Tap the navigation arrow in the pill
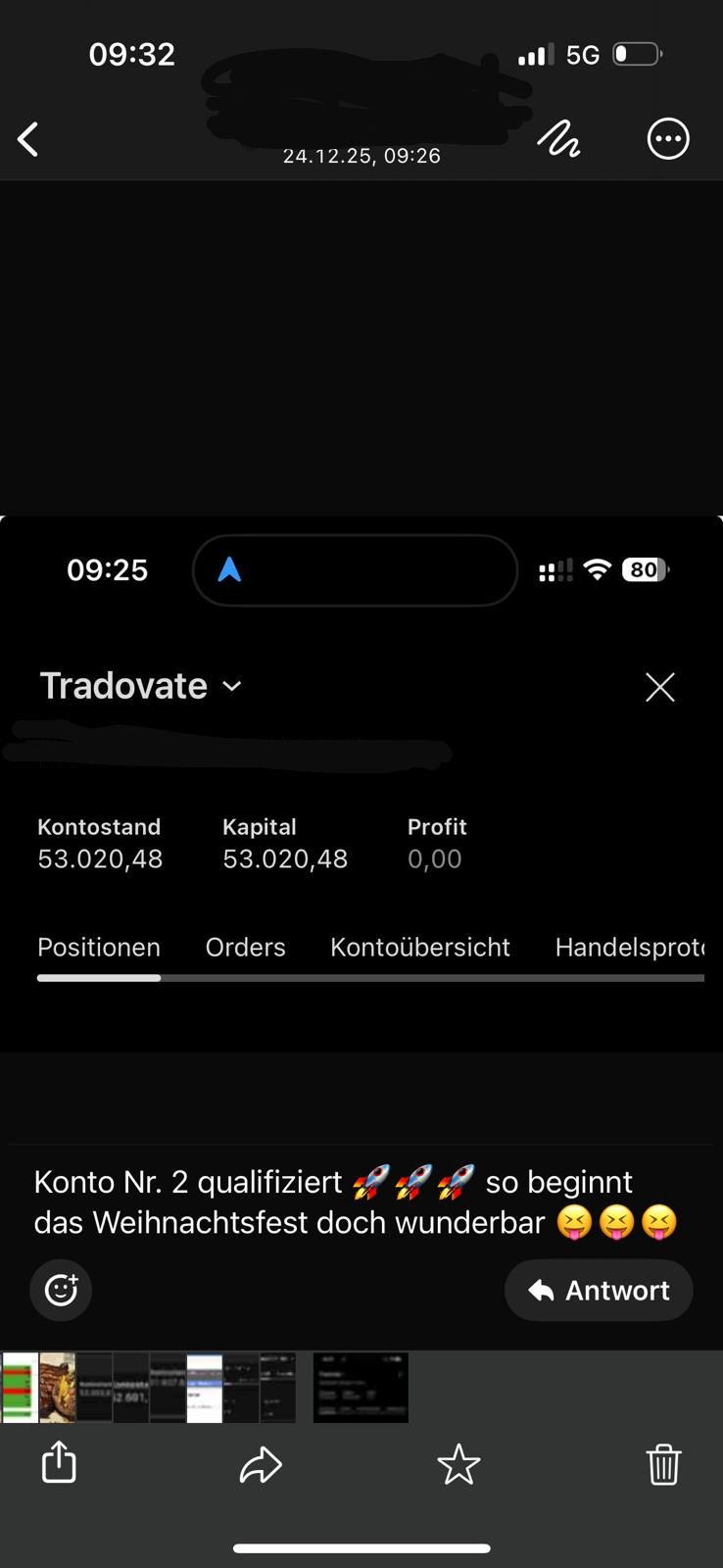Viewport: 723px width, 1568px height. (x=227, y=569)
